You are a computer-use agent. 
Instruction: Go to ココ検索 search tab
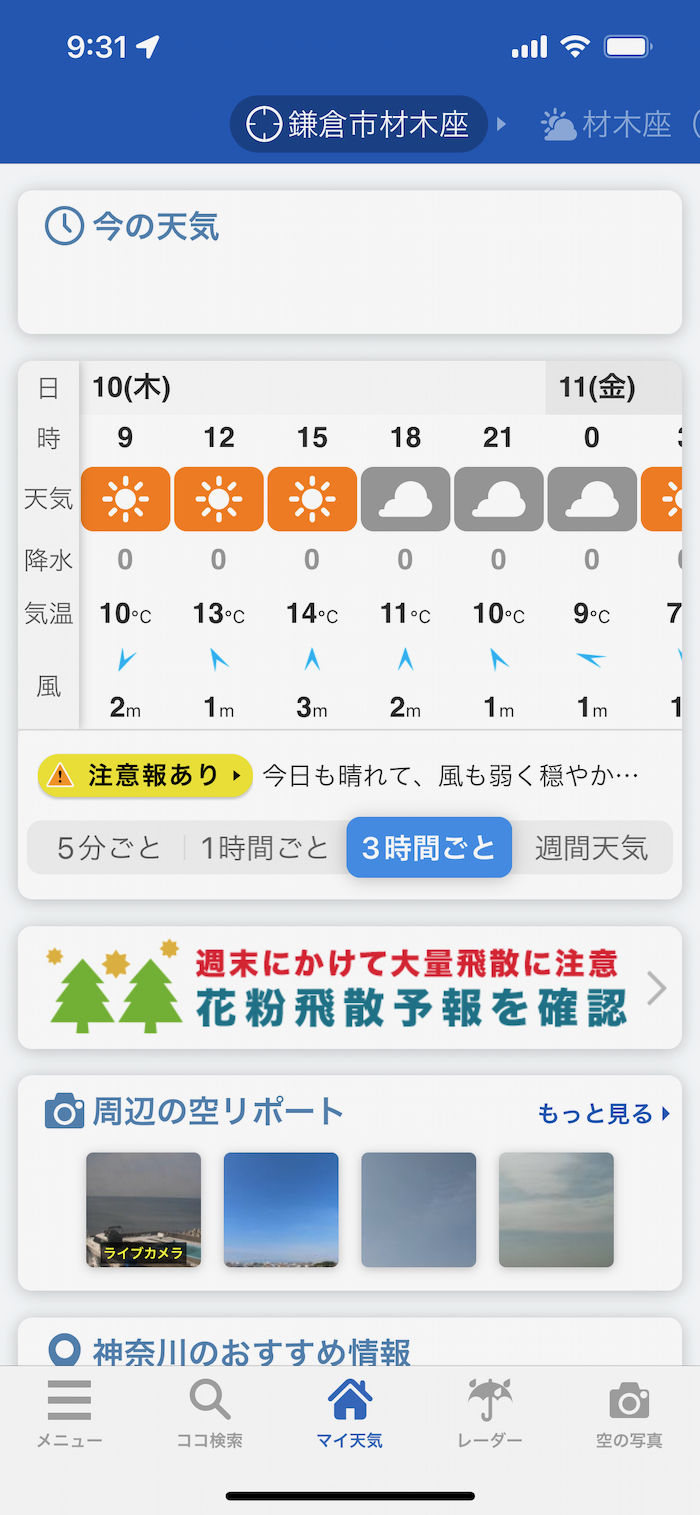click(x=209, y=1414)
